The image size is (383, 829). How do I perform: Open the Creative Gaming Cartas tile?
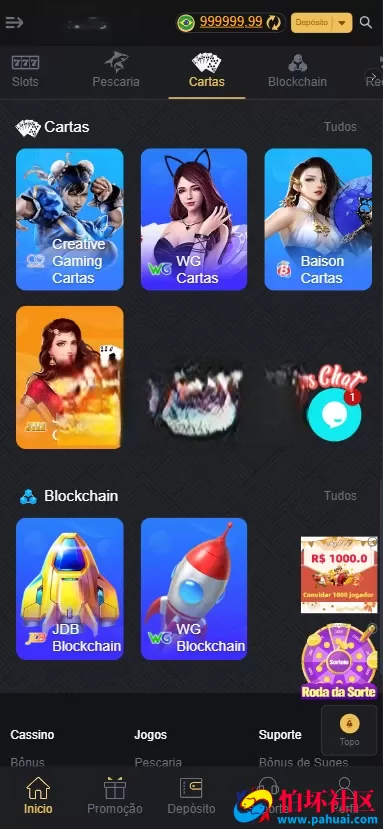[70, 219]
